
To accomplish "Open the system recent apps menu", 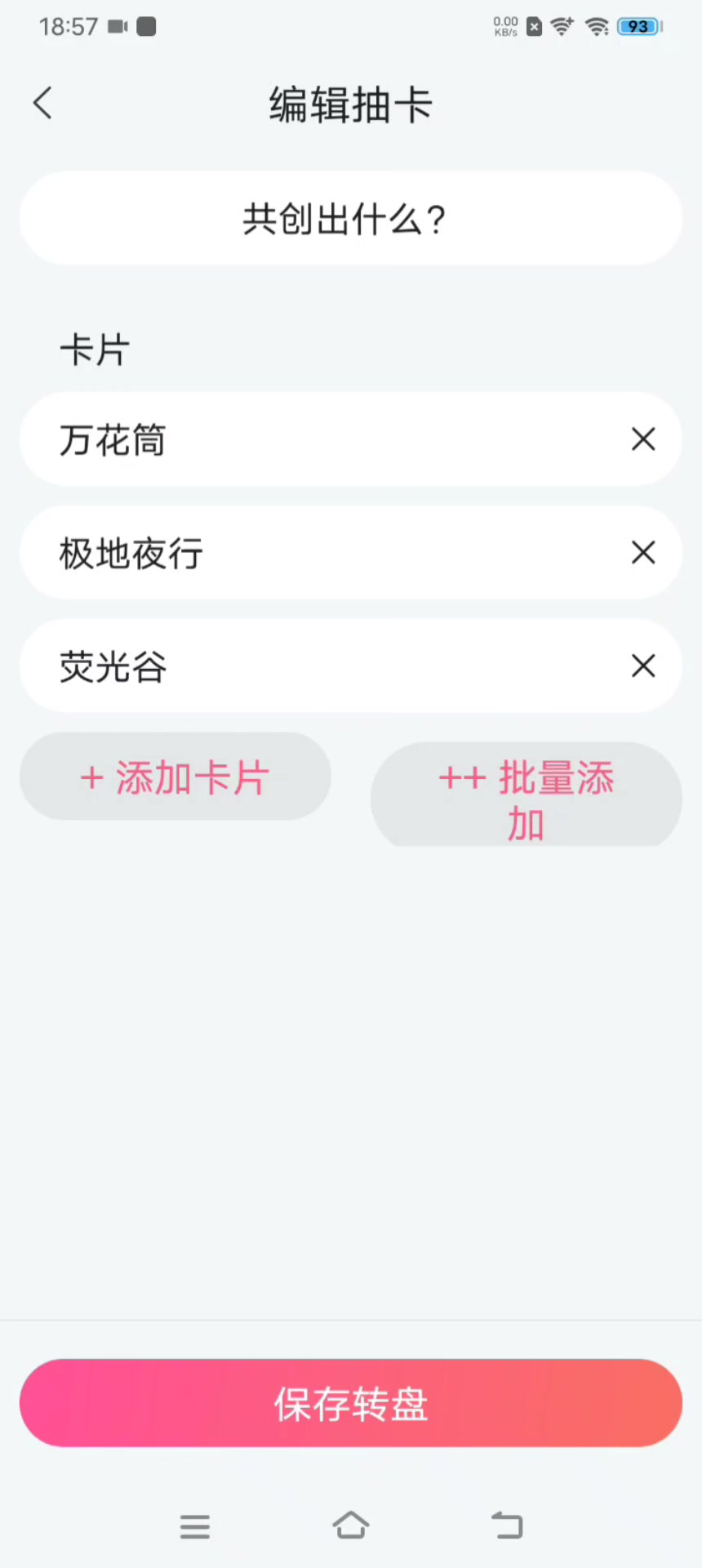I will [195, 1526].
